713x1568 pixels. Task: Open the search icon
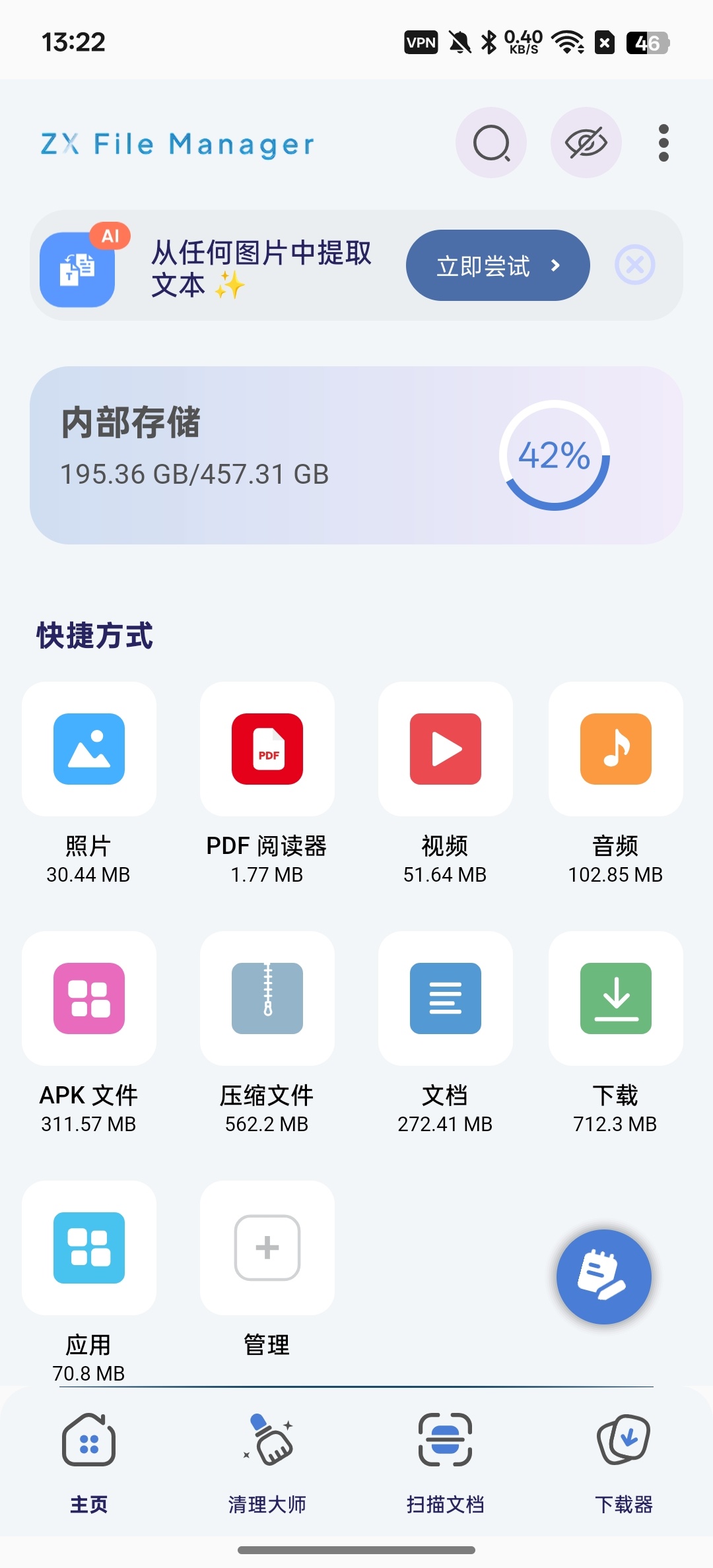tap(491, 143)
